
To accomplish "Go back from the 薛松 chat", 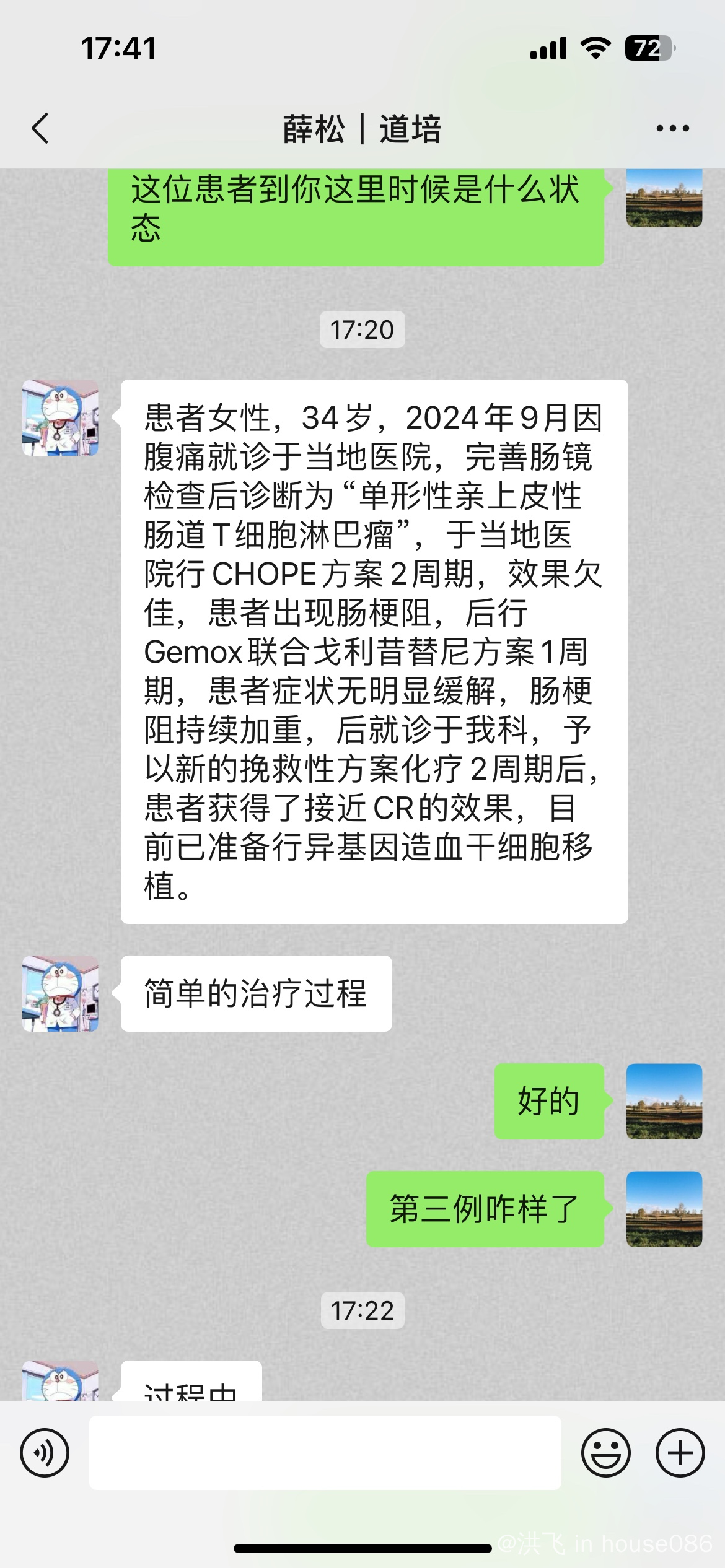I will coord(41,129).
